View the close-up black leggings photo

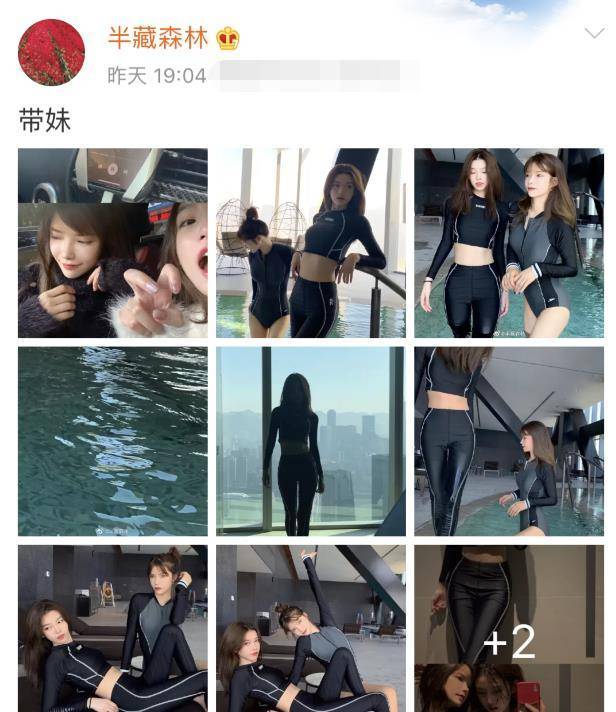pyautogui.click(x=509, y=441)
